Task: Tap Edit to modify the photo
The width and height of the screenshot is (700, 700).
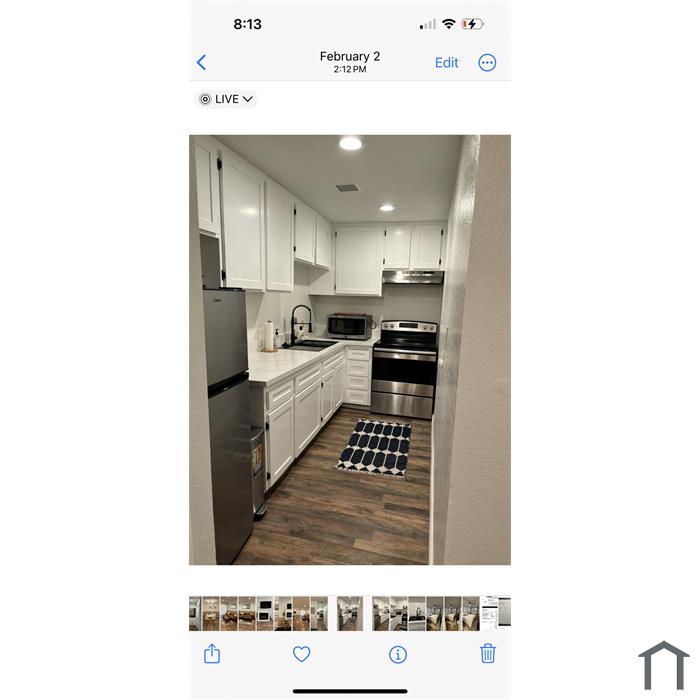Action: point(446,62)
